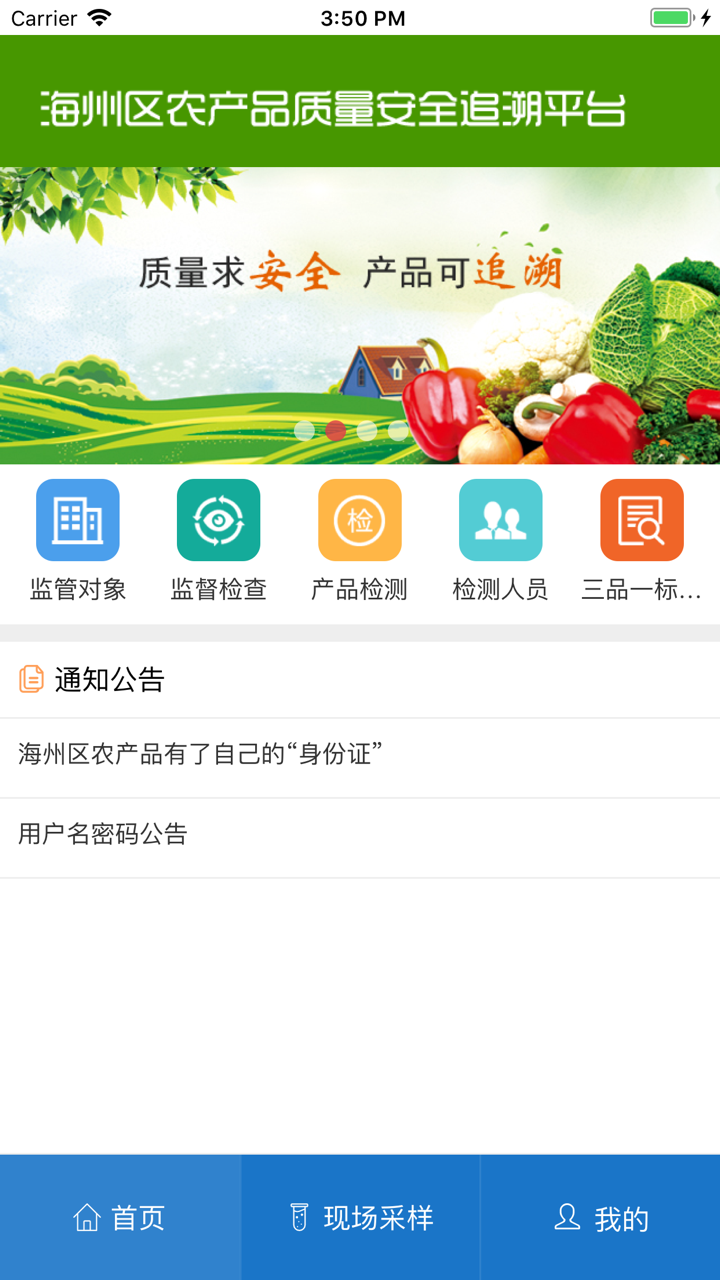Open the 监管对象 supervision objects icon
This screenshot has width=720, height=1280.
pyautogui.click(x=78, y=519)
